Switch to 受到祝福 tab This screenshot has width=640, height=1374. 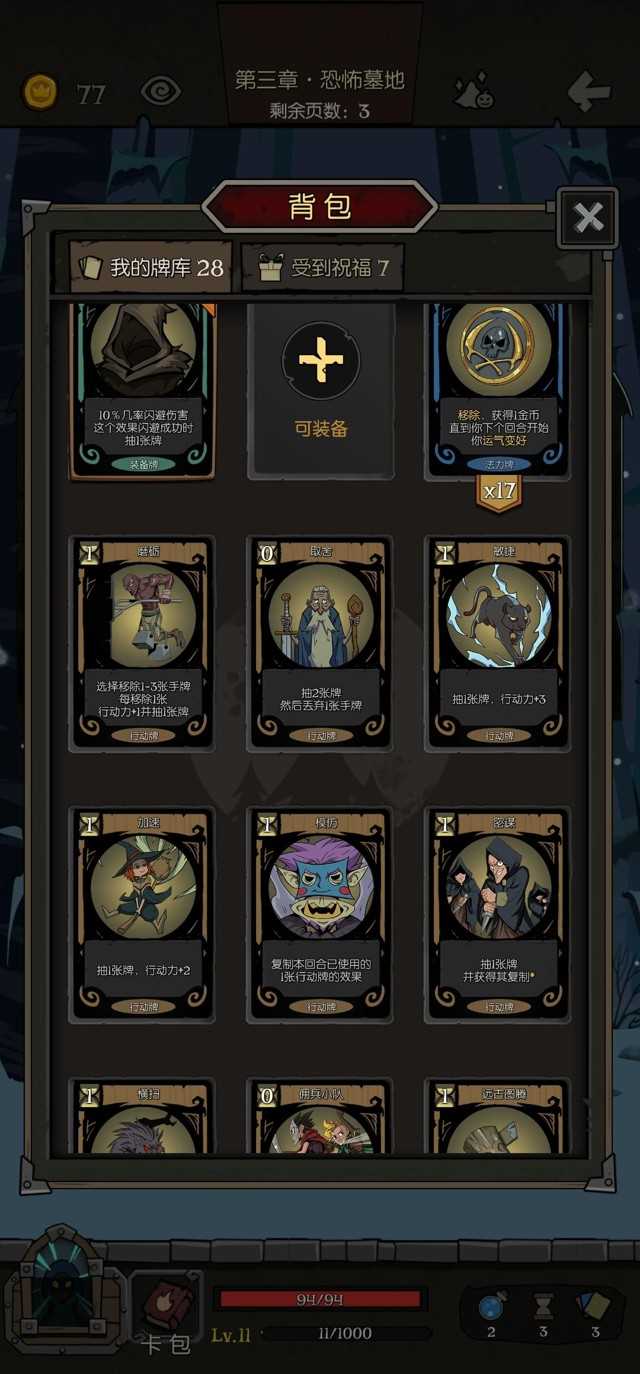pyautogui.click(x=323, y=267)
